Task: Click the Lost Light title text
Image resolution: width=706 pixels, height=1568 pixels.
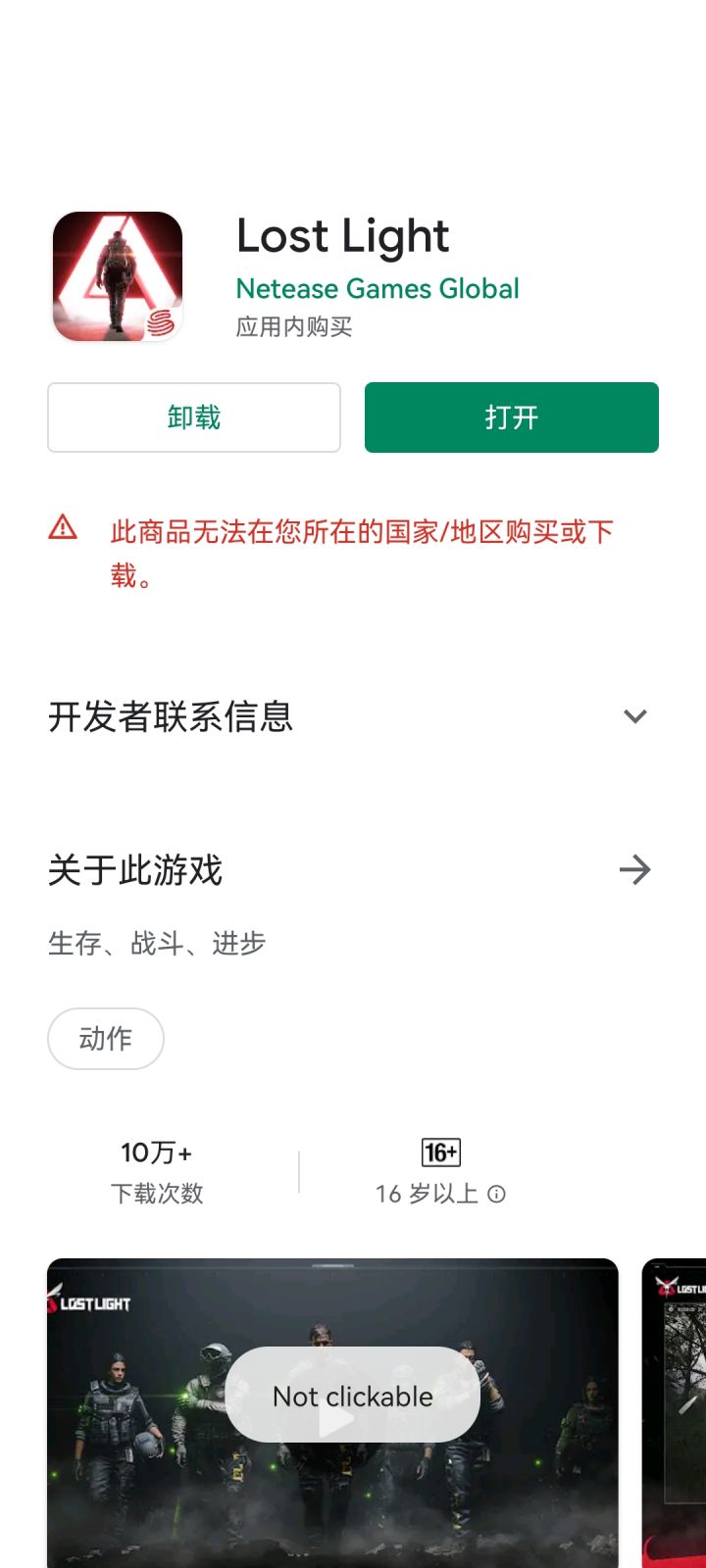Action: tap(341, 236)
